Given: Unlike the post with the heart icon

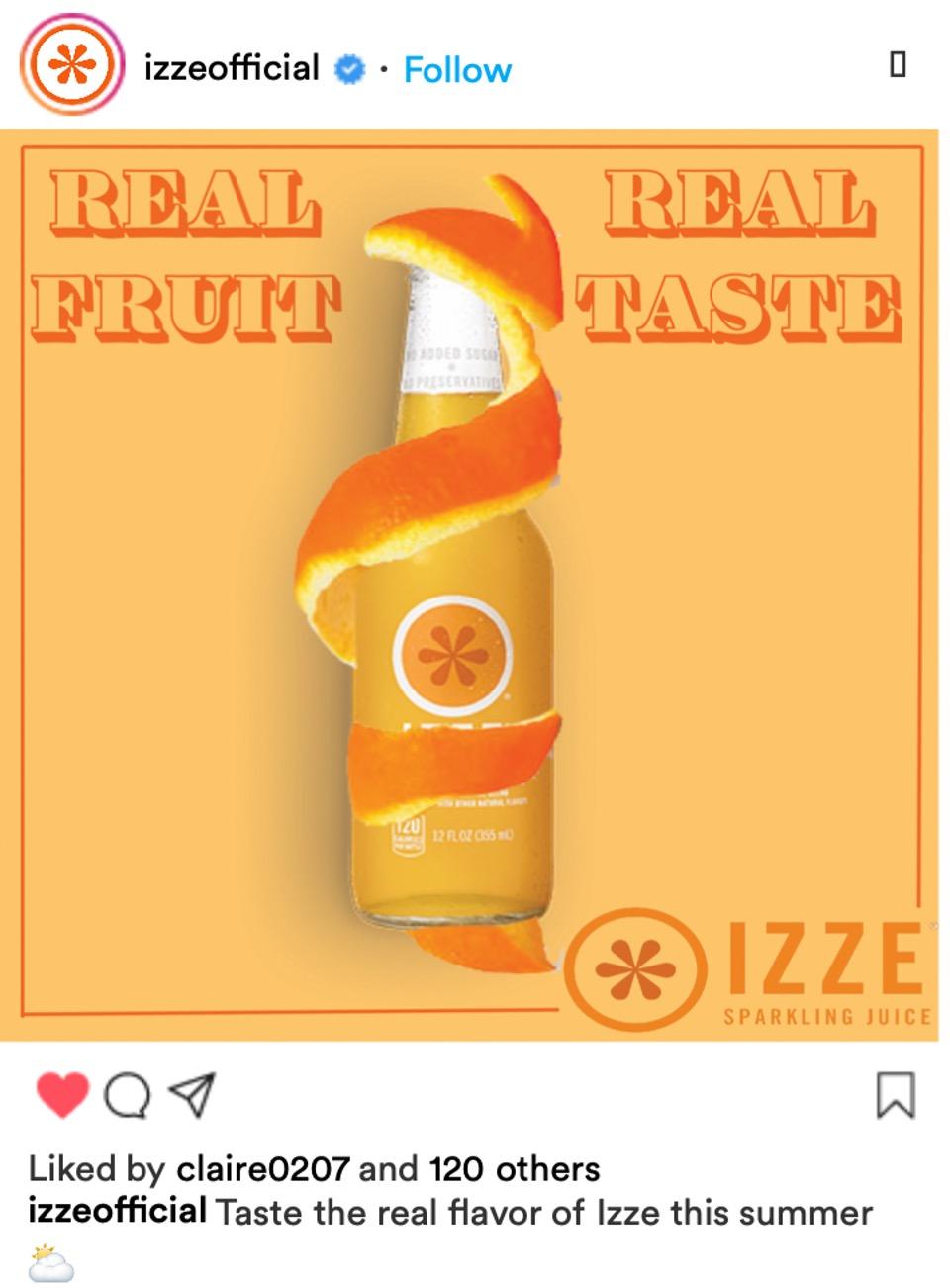Looking at the screenshot, I should click(62, 1095).
